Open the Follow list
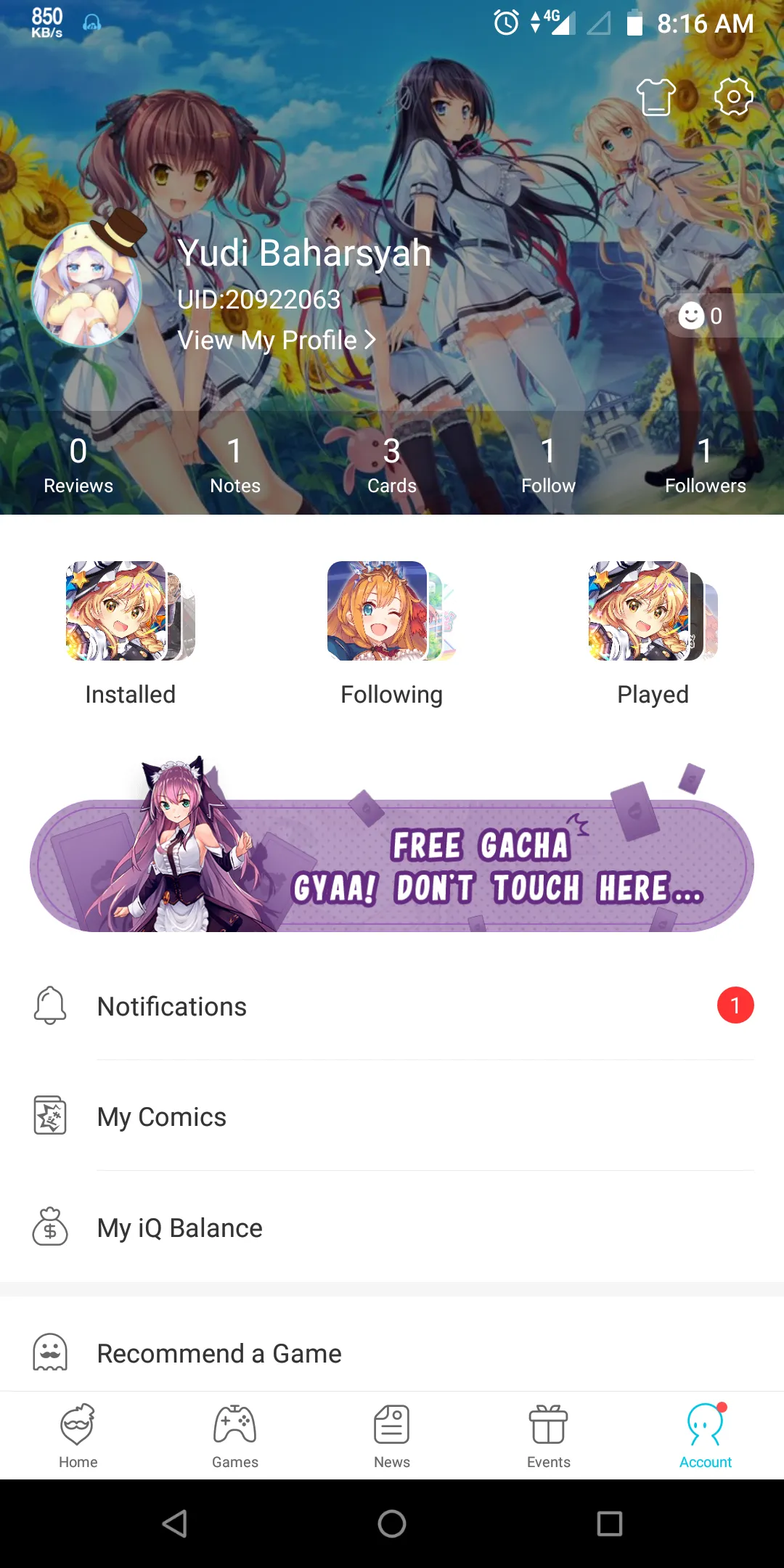Image resolution: width=784 pixels, height=1568 pixels. (549, 465)
